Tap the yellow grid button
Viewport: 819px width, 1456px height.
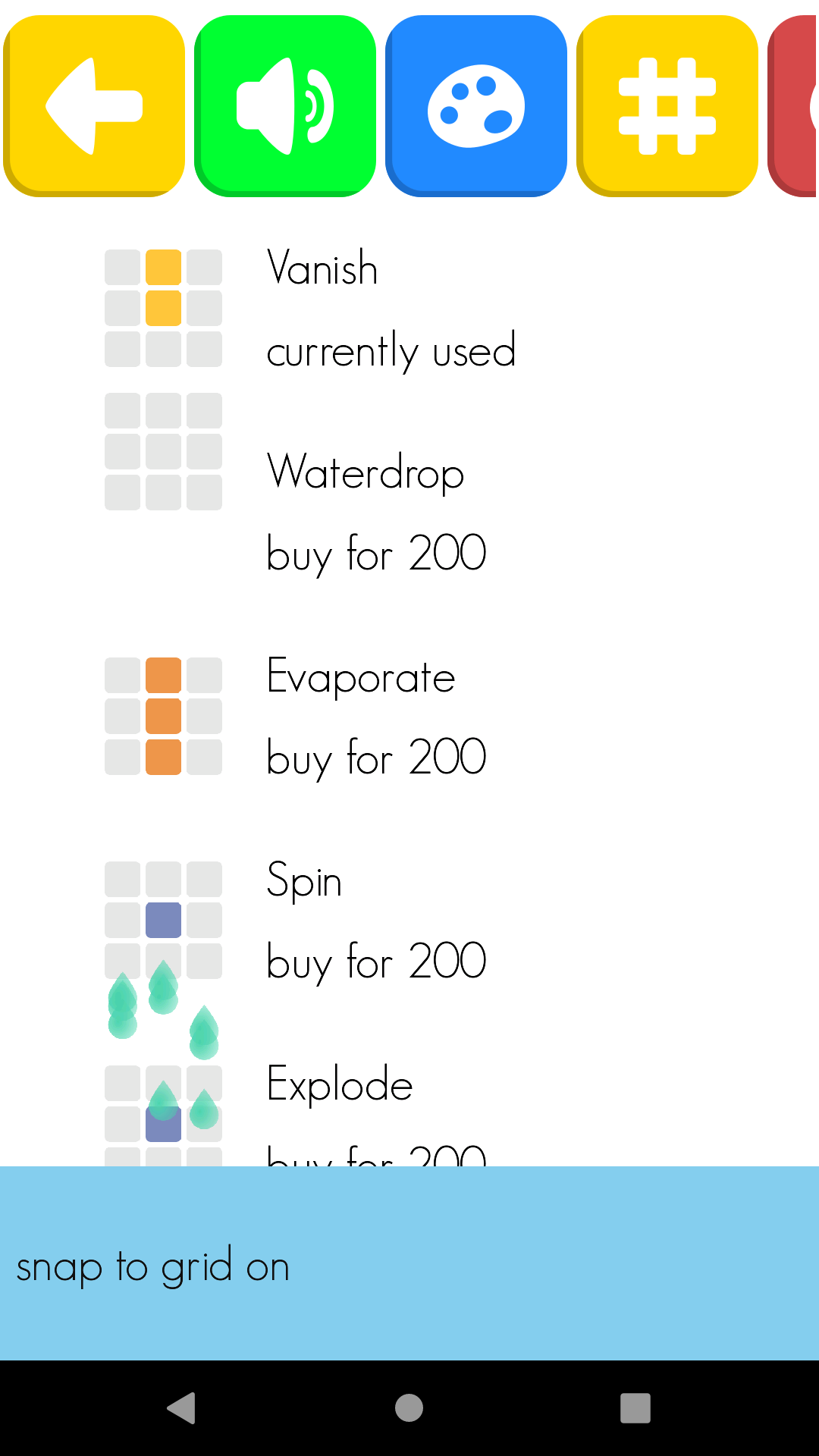coord(667,106)
